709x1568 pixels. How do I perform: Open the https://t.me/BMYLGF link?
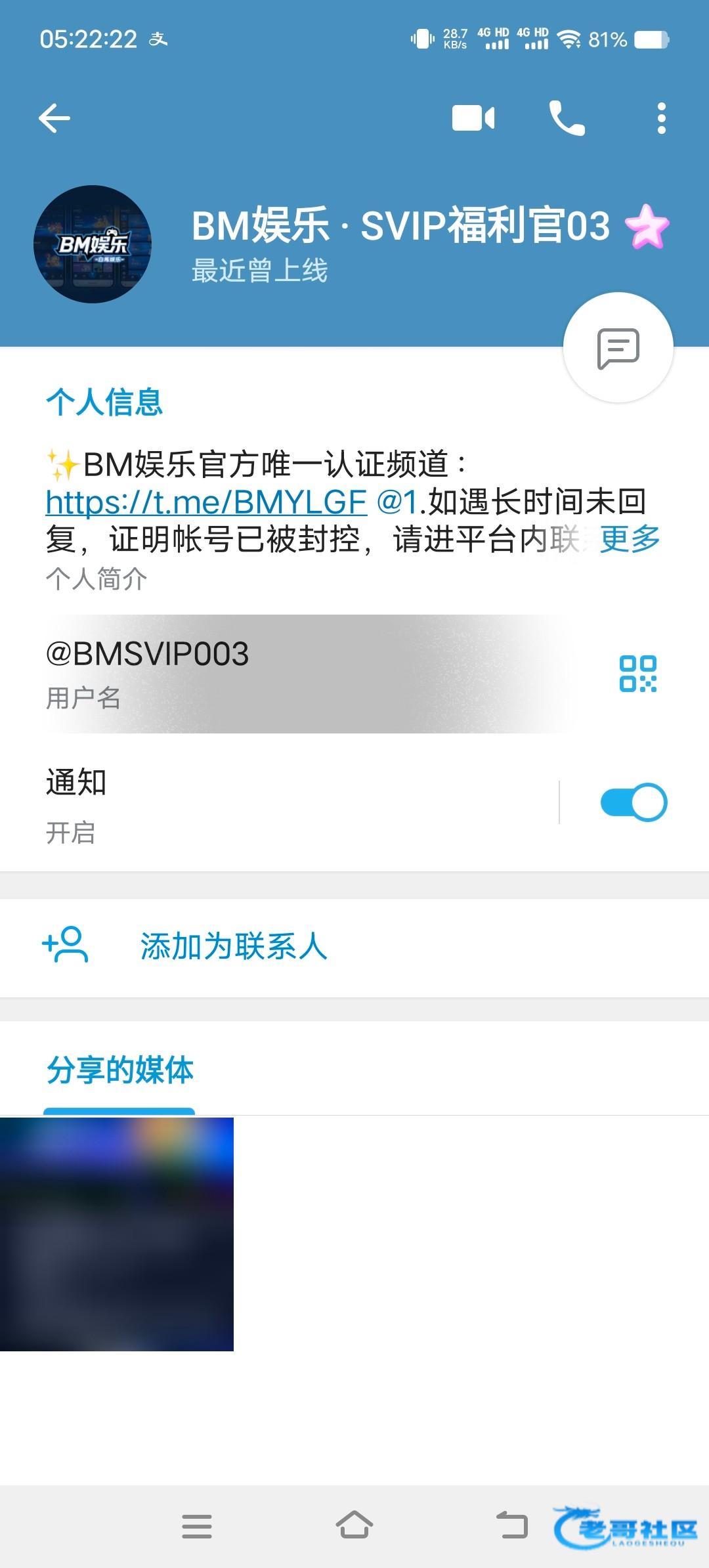(206, 502)
